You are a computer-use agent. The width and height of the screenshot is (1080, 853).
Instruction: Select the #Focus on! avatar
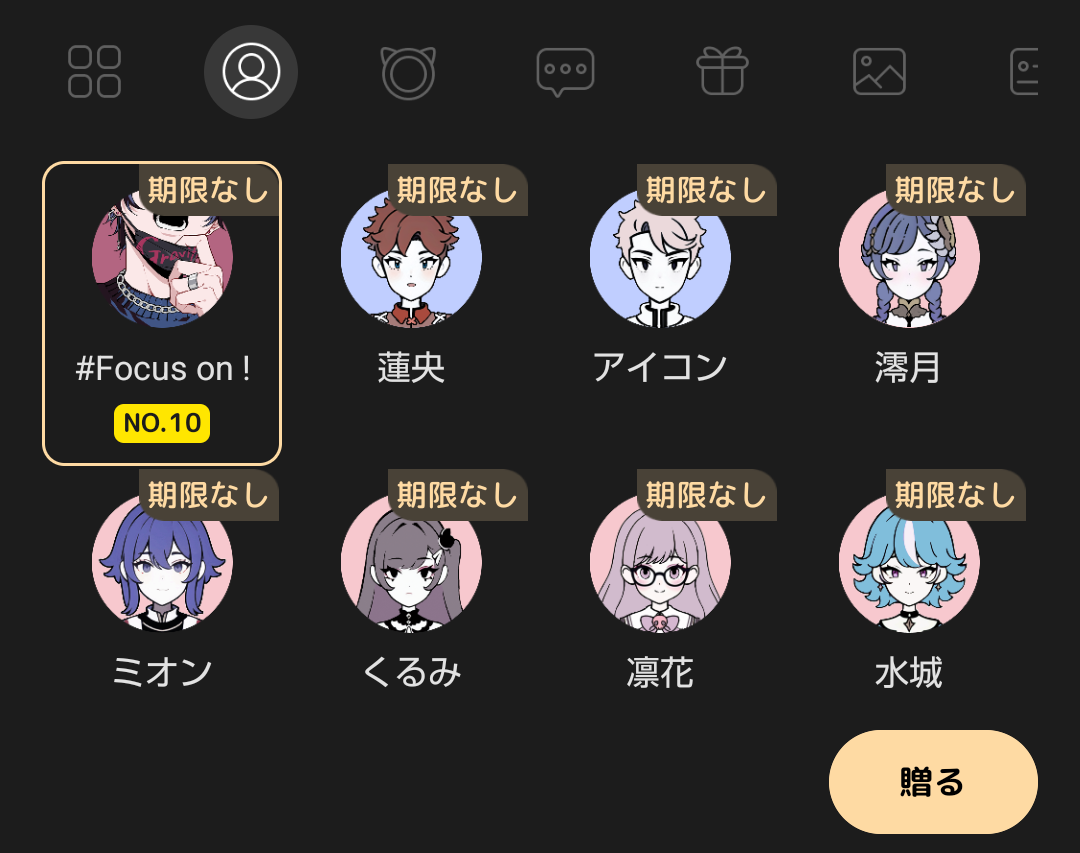[162, 258]
